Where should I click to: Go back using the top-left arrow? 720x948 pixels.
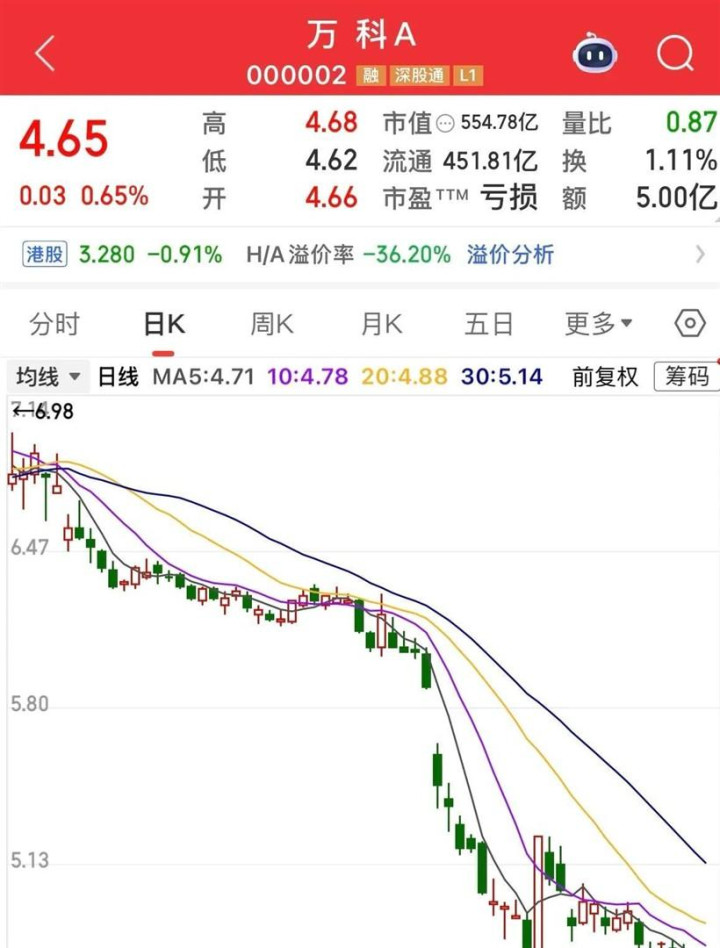pyautogui.click(x=45, y=53)
